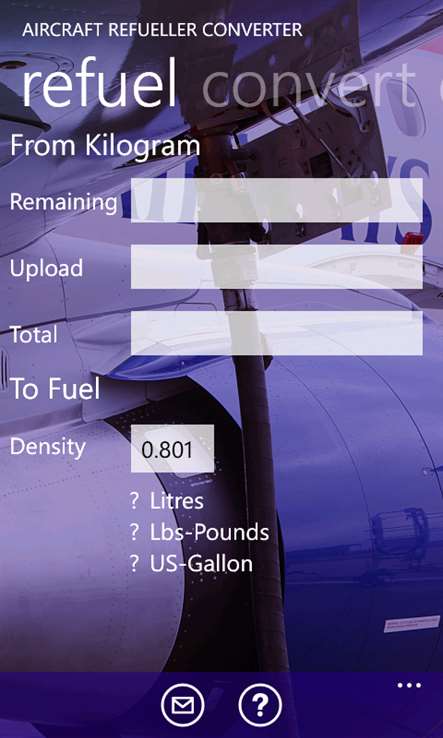The image size is (443, 738).
Task: Focus the Upload fuel field
Action: (x=276, y=266)
